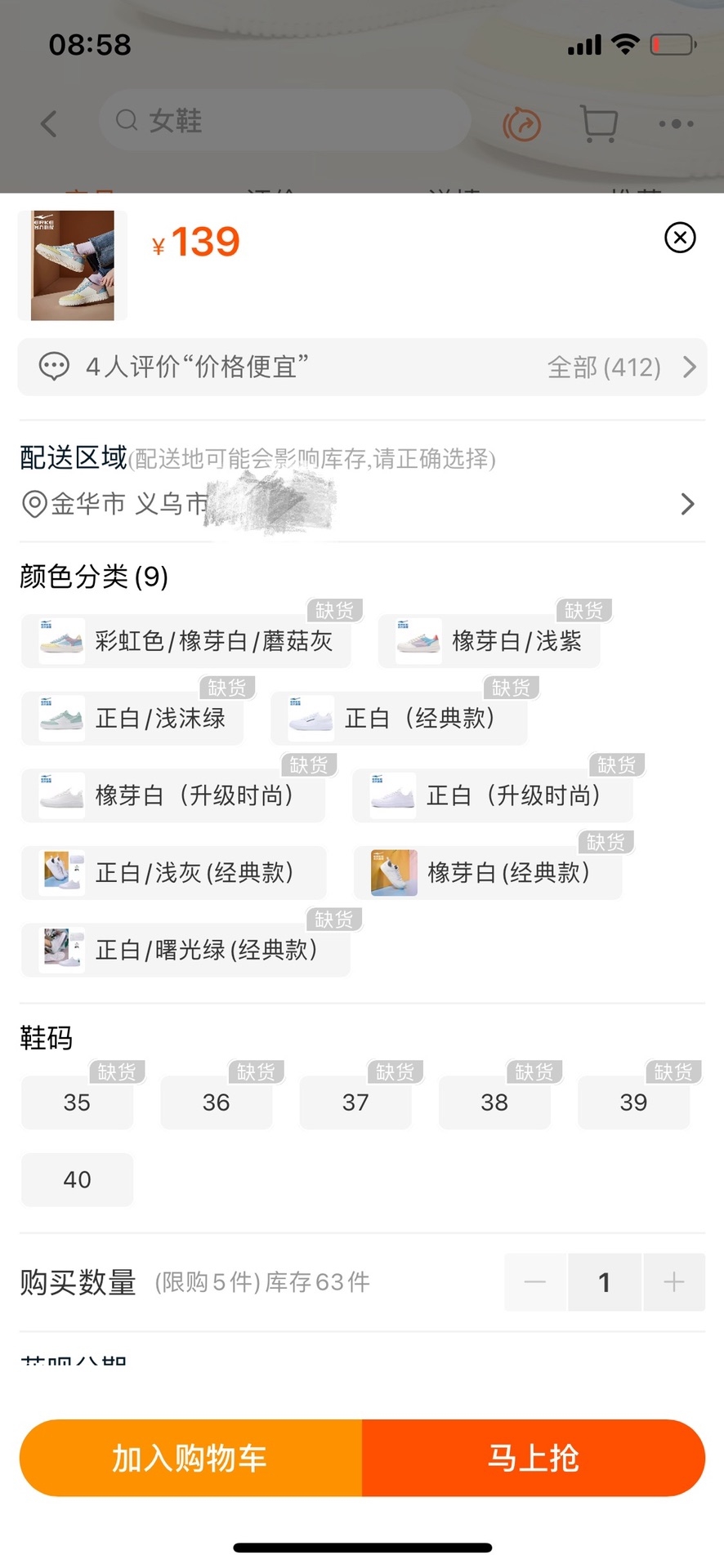Choose shoe size 40

[x=77, y=1179]
